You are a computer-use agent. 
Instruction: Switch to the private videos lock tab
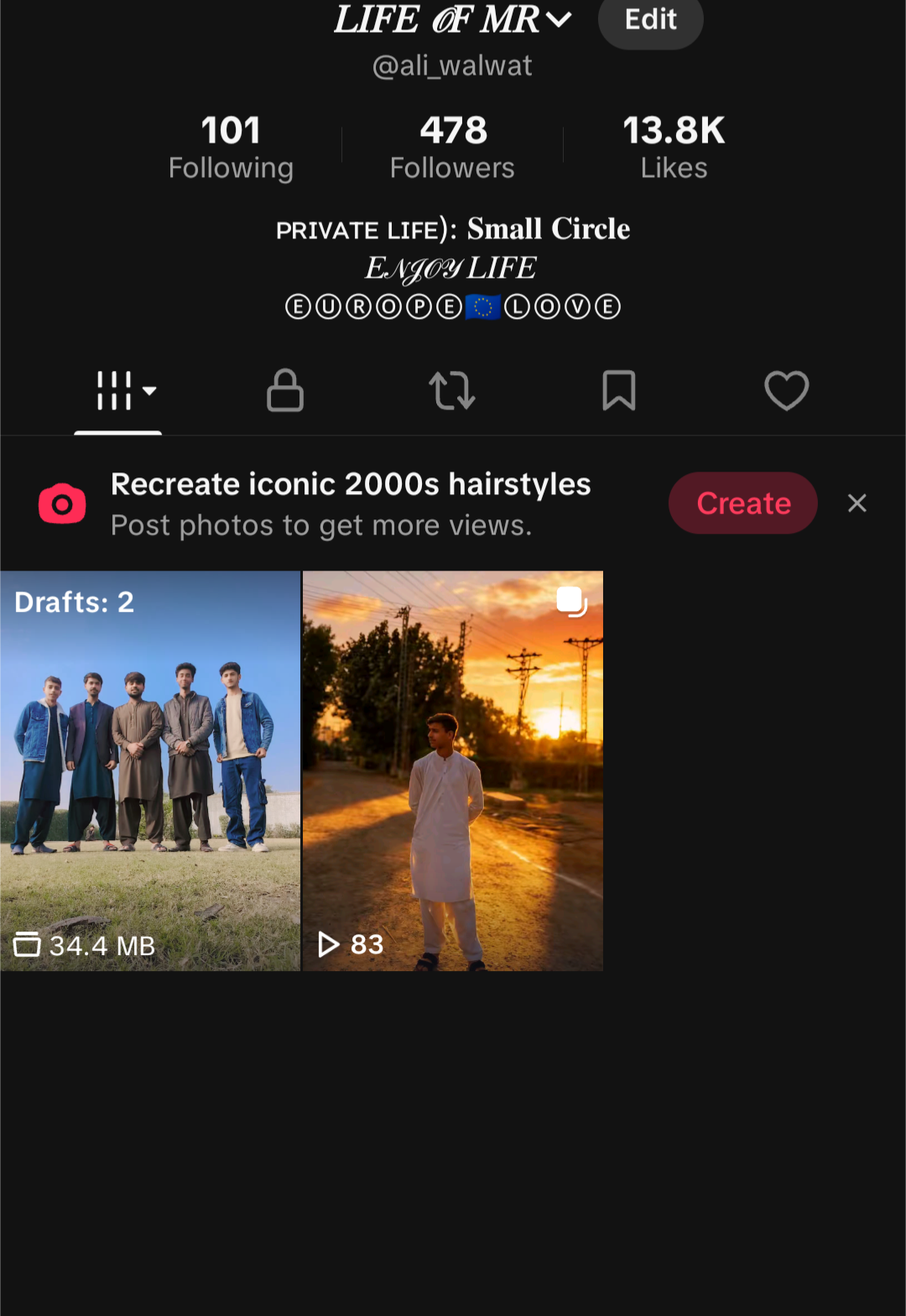(x=285, y=391)
